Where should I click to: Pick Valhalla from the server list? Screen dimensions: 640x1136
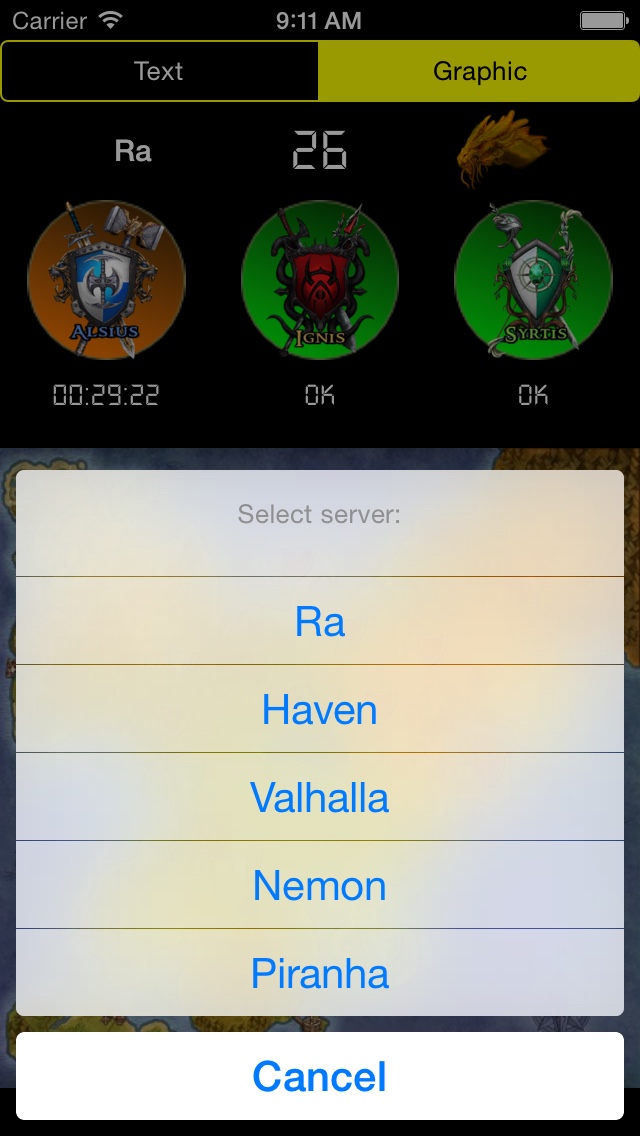coord(320,797)
